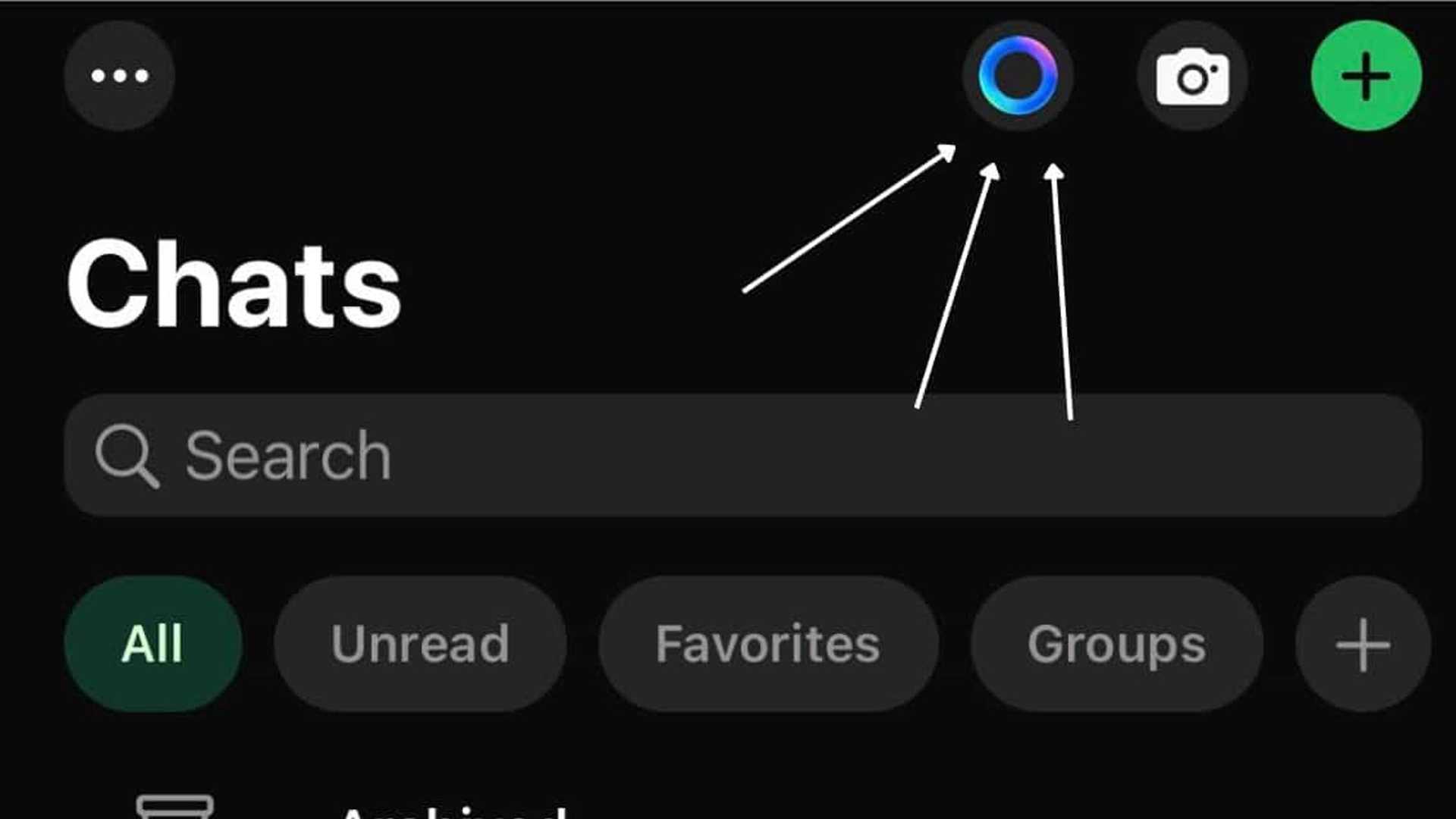1456x819 pixels.
Task: Switch to the Groups filter
Action: [1116, 644]
